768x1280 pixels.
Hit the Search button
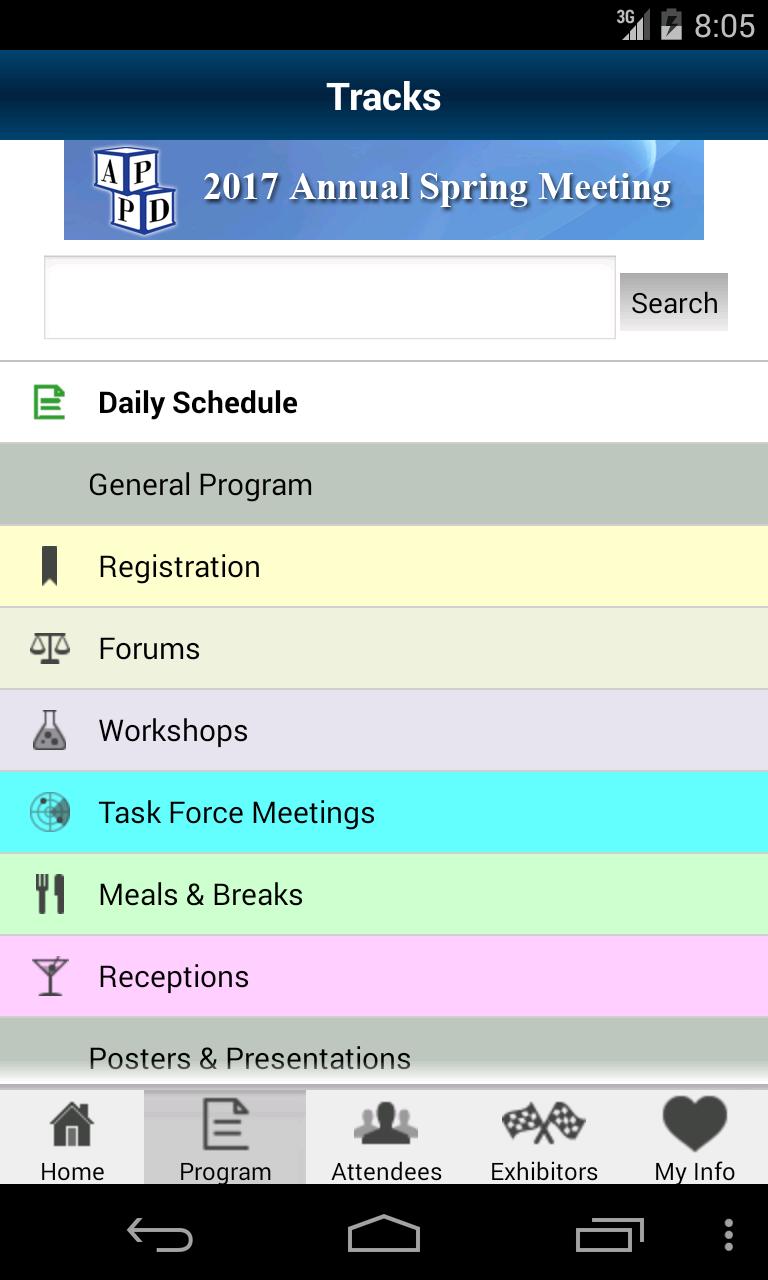674,302
